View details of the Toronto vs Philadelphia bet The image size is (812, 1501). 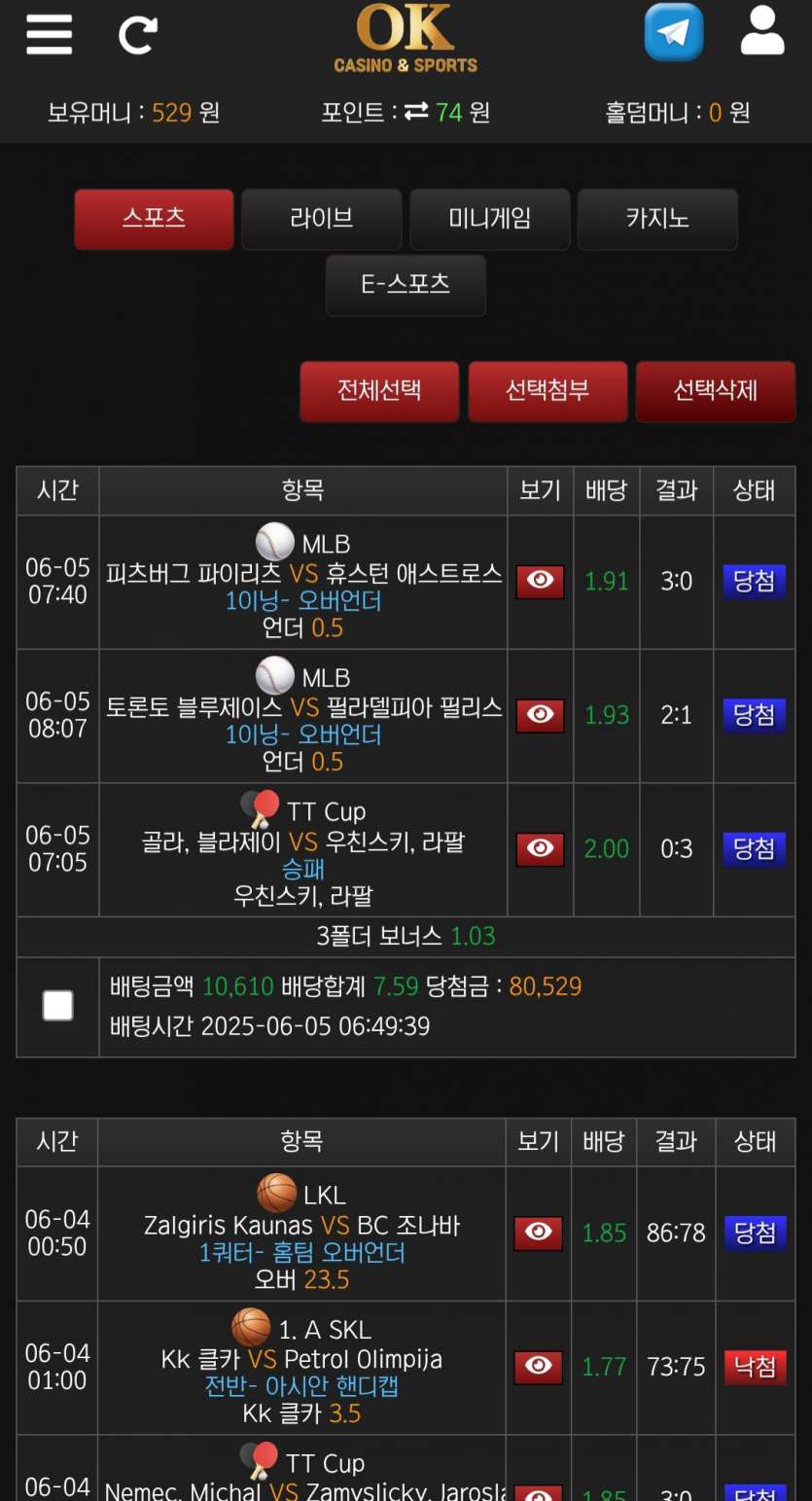(x=540, y=716)
